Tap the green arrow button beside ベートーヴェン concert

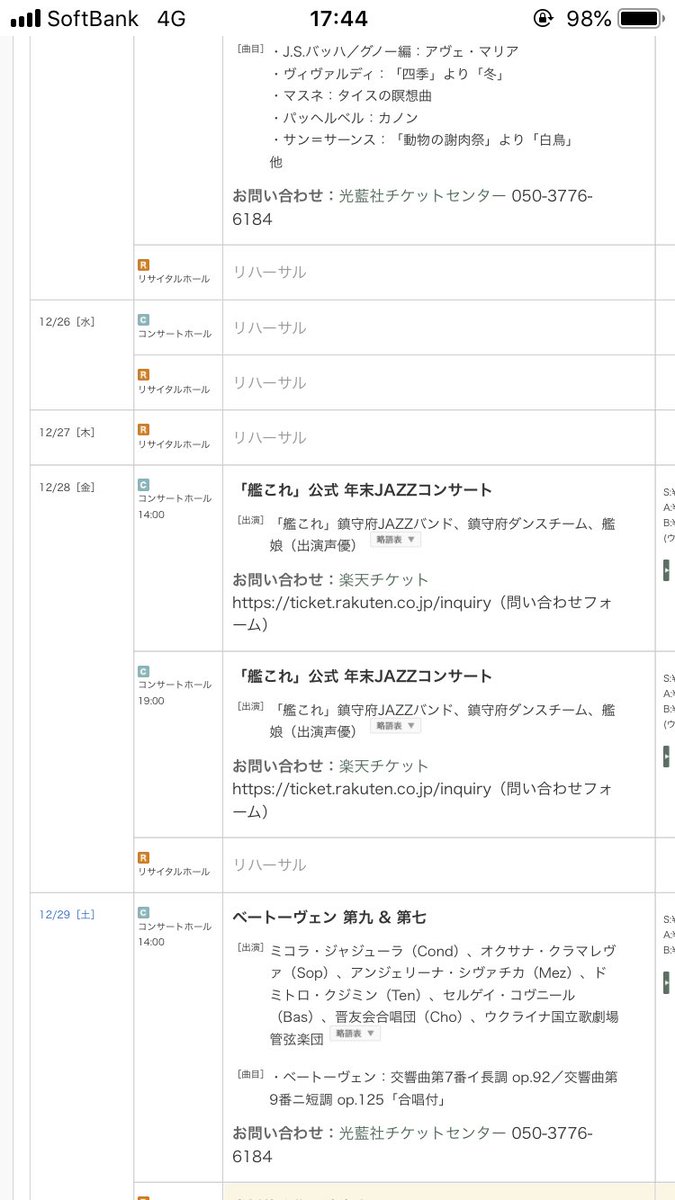[666, 983]
